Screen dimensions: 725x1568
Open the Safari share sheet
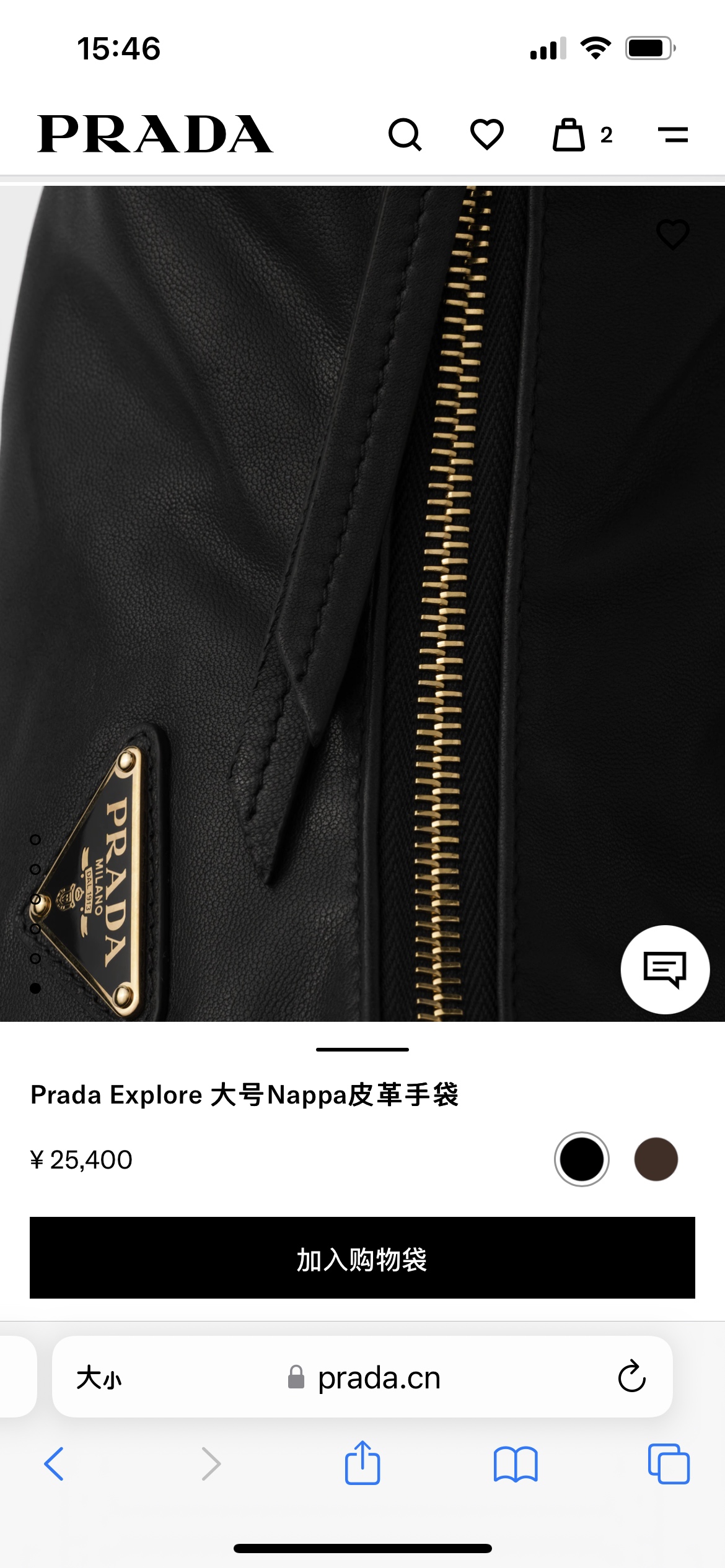pos(362,1464)
